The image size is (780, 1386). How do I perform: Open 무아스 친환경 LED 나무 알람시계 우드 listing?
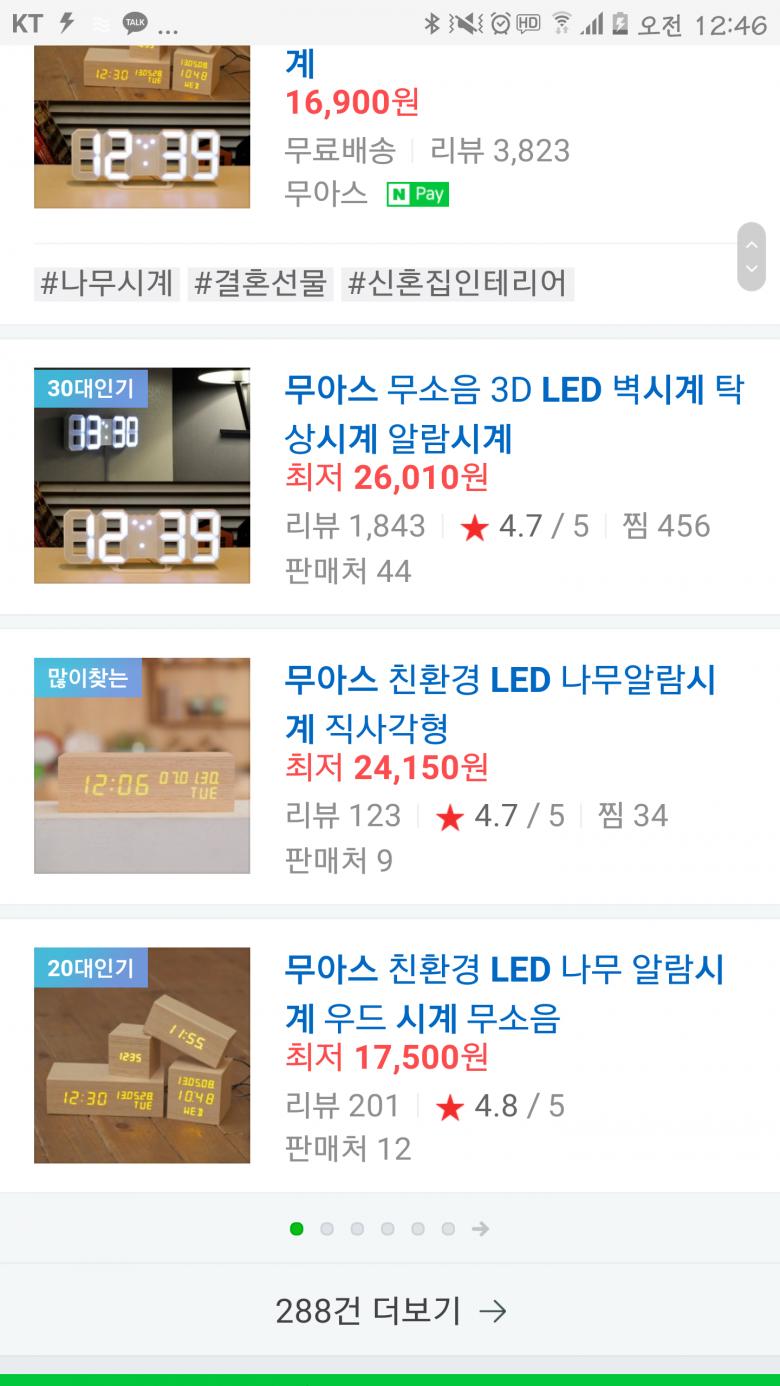pyautogui.click(x=504, y=993)
